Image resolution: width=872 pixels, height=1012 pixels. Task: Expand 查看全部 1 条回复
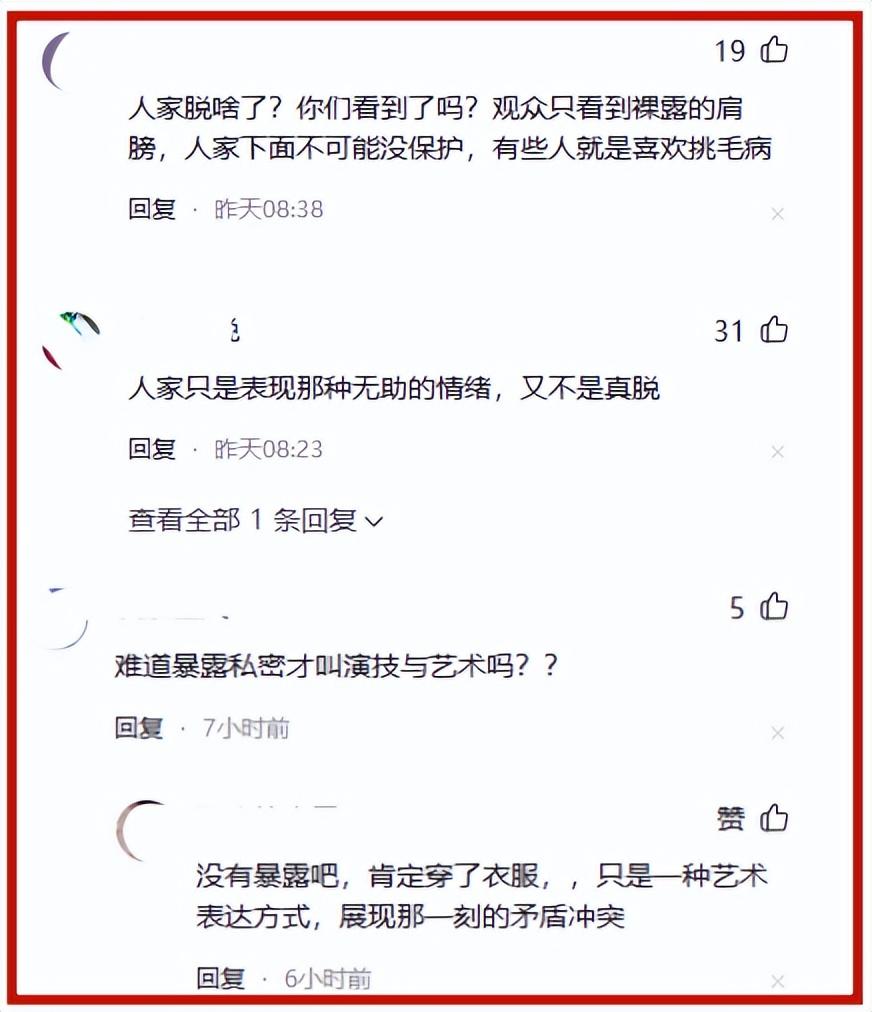tap(255, 520)
